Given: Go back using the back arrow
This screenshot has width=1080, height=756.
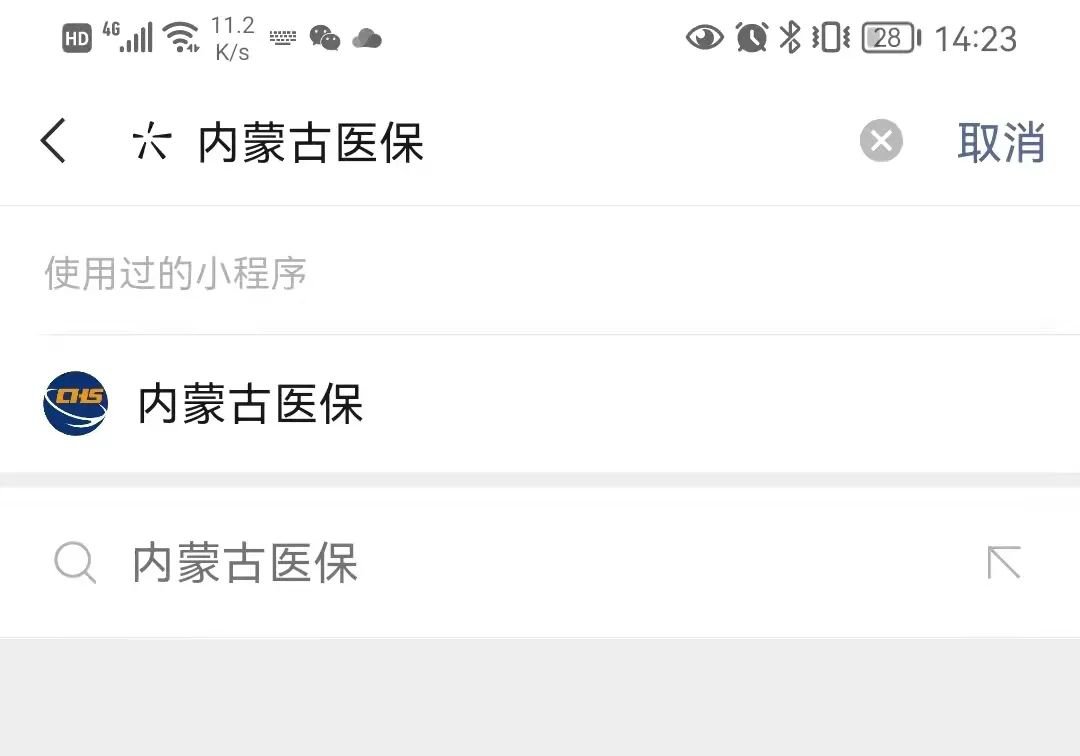Looking at the screenshot, I should point(54,141).
